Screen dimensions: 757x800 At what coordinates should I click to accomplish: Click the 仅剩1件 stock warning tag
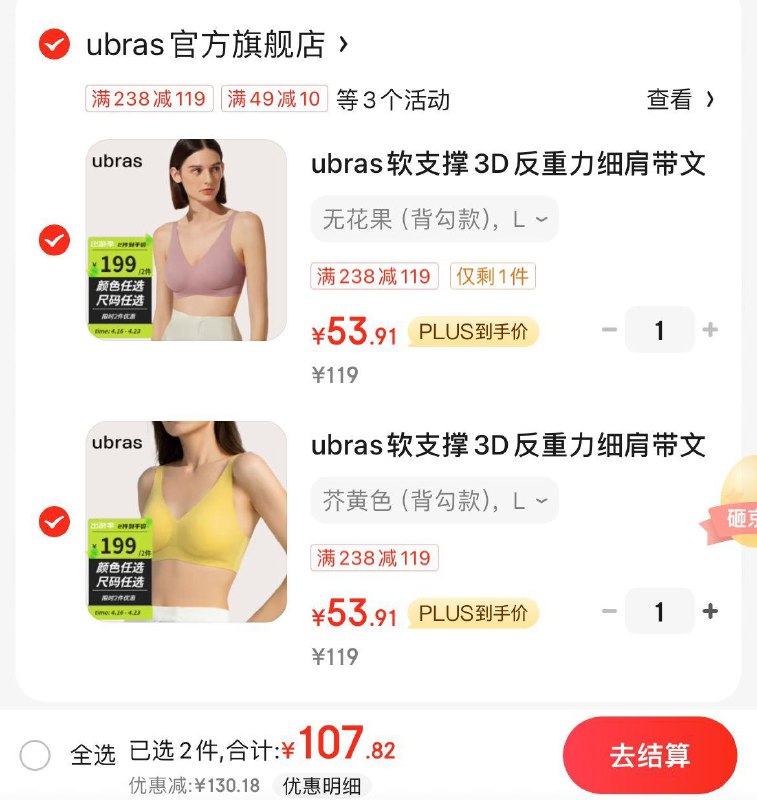coord(492,276)
